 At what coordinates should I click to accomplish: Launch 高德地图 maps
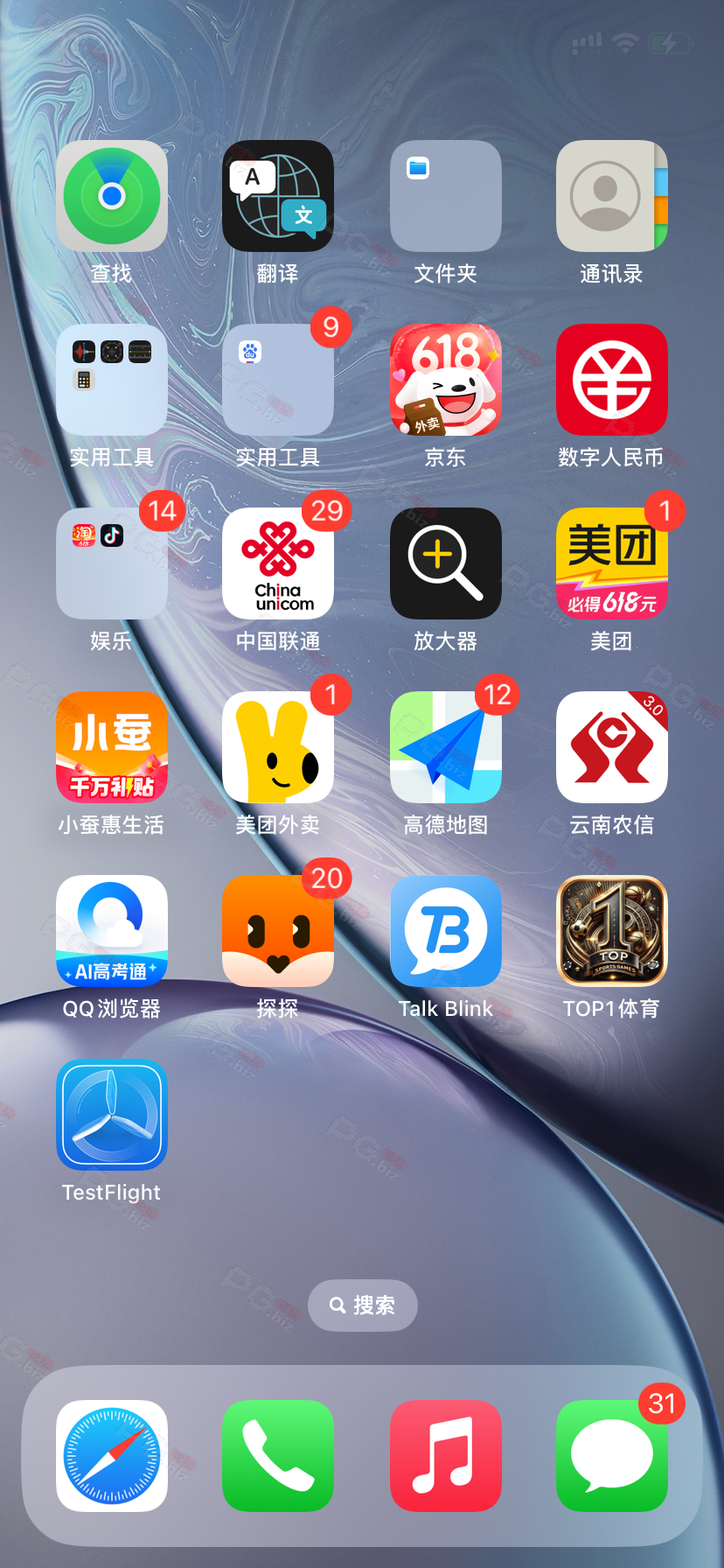pyautogui.click(x=446, y=747)
